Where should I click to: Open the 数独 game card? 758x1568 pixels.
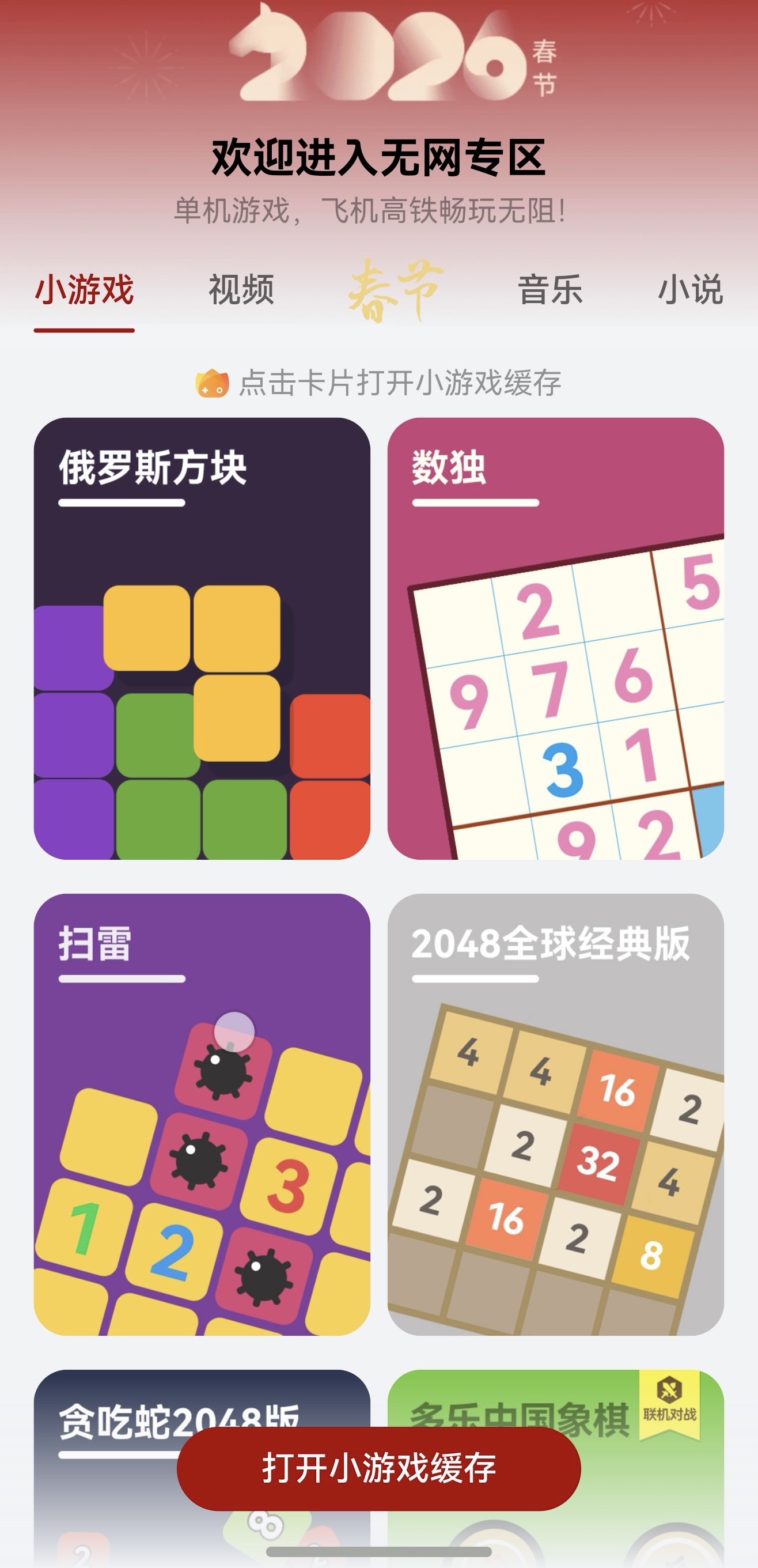pos(555,638)
